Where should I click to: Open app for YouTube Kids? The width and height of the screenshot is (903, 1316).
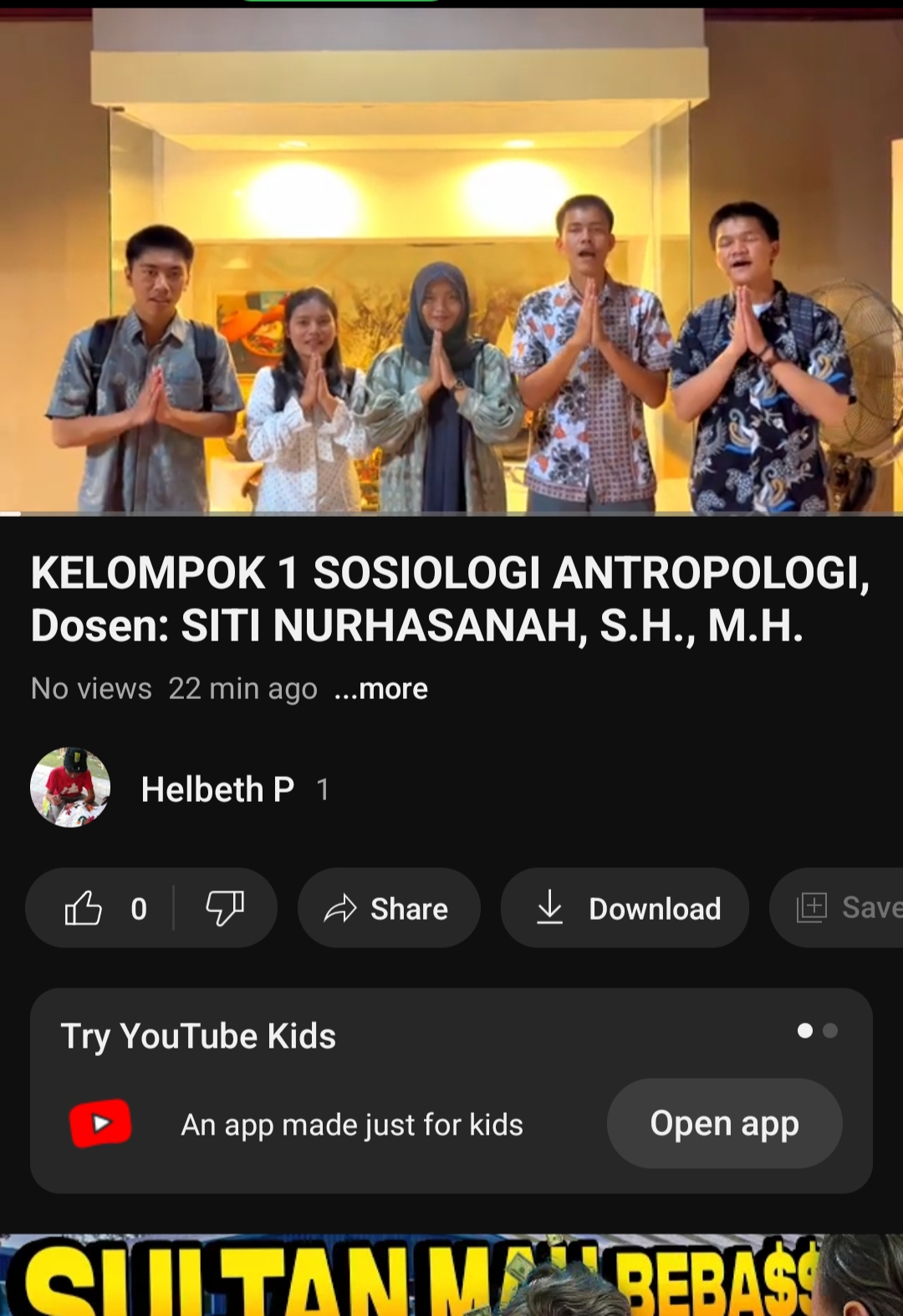pyautogui.click(x=724, y=1124)
